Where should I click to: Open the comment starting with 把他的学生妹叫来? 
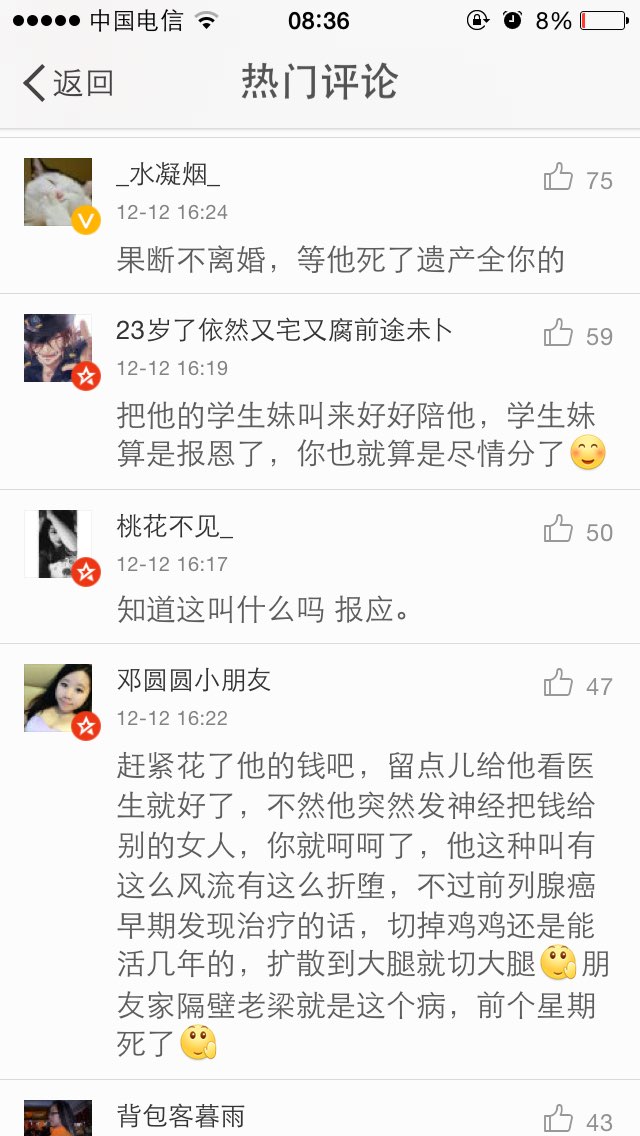point(355,434)
